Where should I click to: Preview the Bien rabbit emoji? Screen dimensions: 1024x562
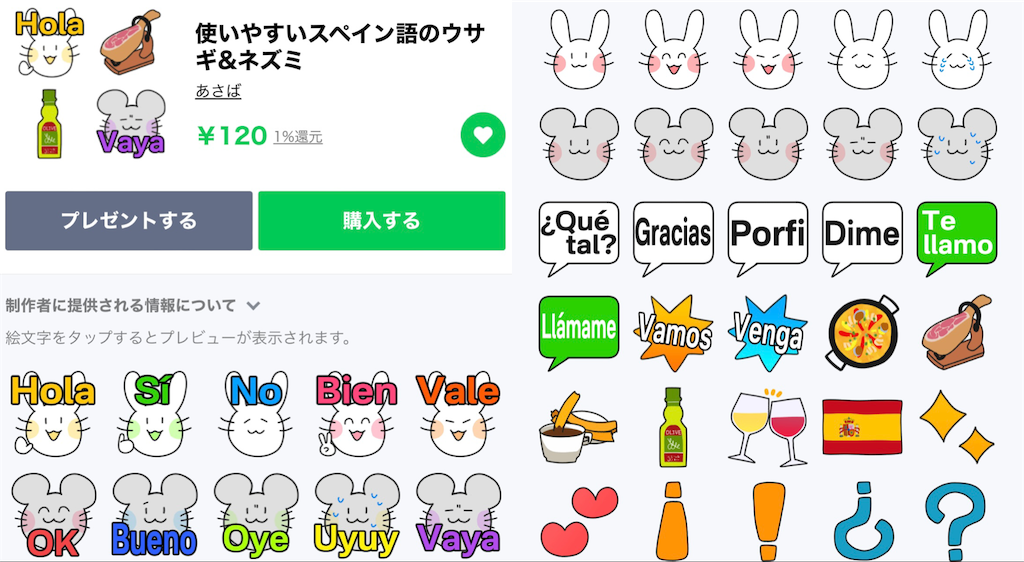coord(355,415)
